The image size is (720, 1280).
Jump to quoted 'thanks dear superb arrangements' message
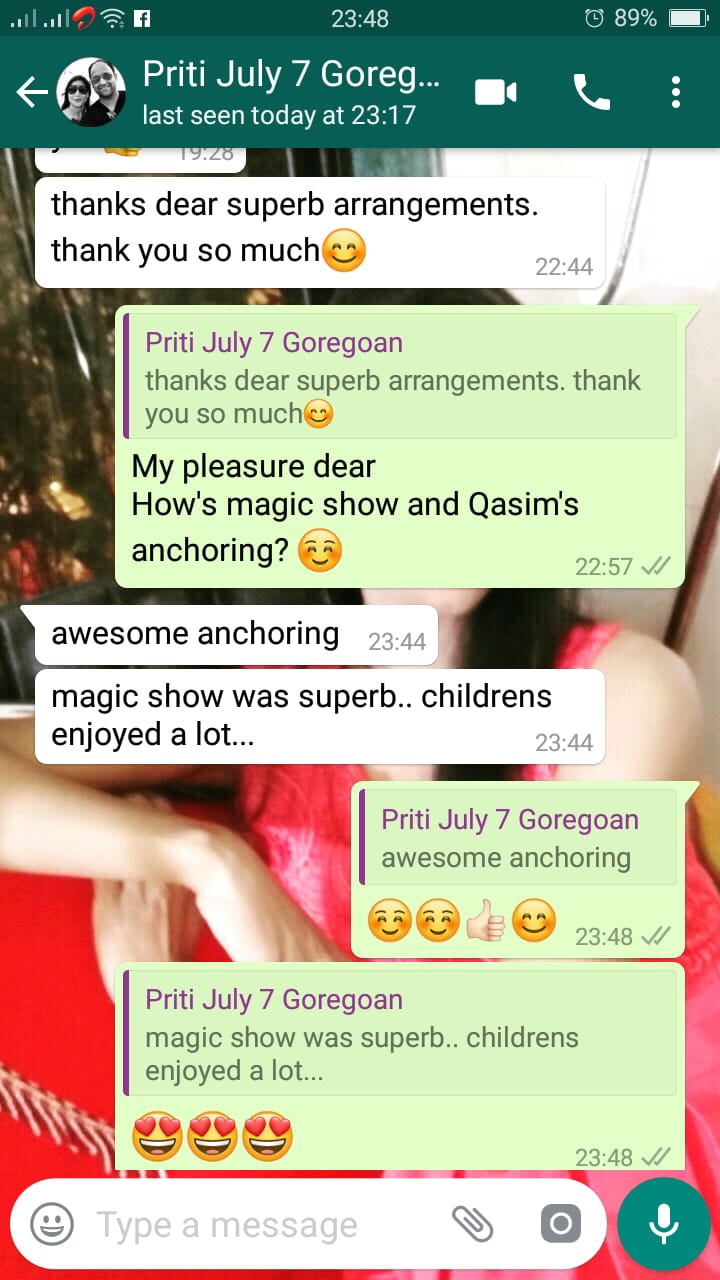400,377
